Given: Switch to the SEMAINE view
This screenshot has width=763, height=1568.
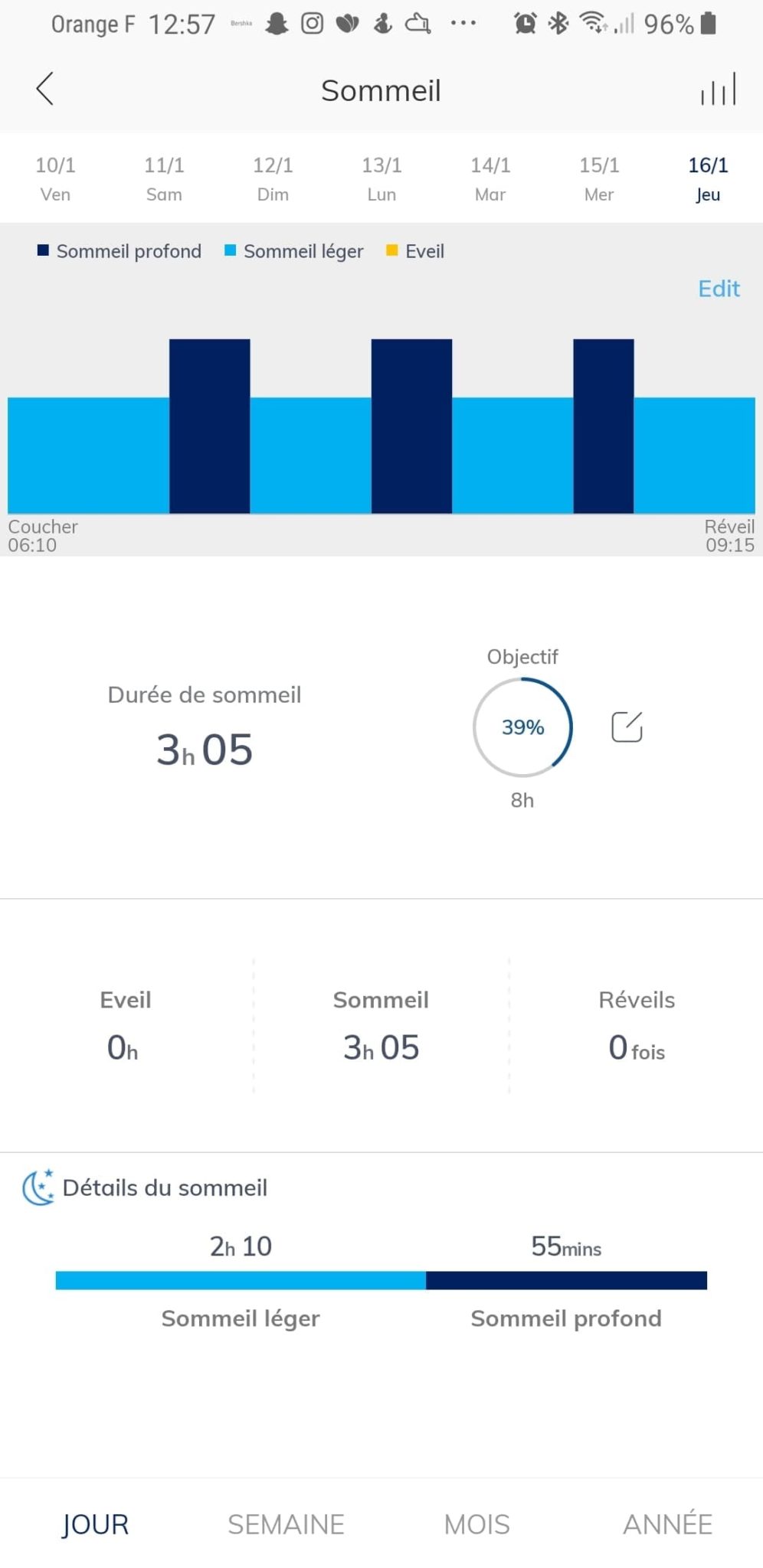Looking at the screenshot, I should [286, 1524].
